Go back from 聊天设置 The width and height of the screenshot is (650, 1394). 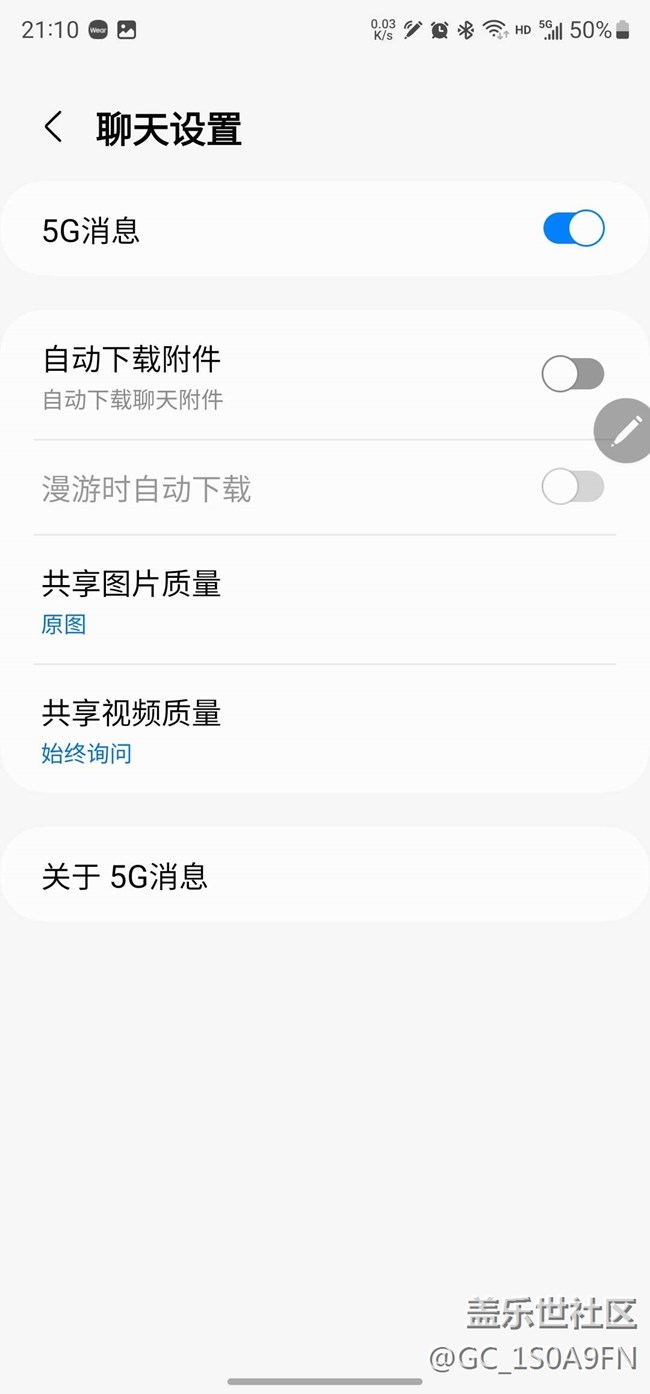(x=53, y=128)
